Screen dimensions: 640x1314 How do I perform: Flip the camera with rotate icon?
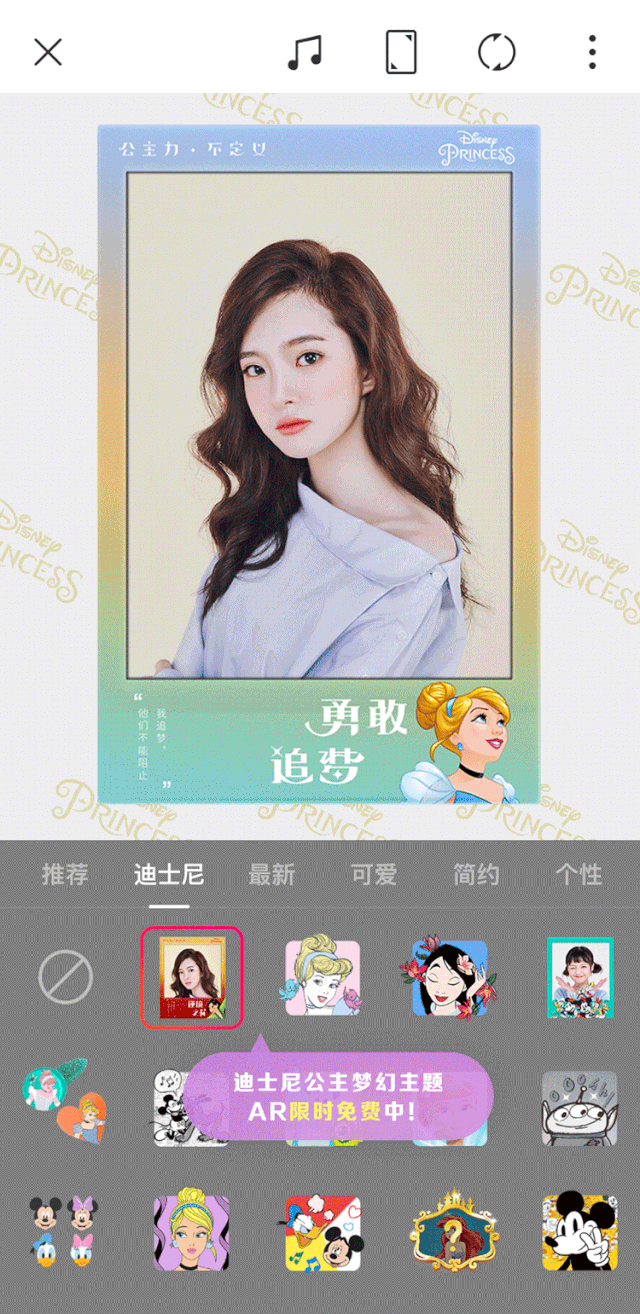[496, 52]
